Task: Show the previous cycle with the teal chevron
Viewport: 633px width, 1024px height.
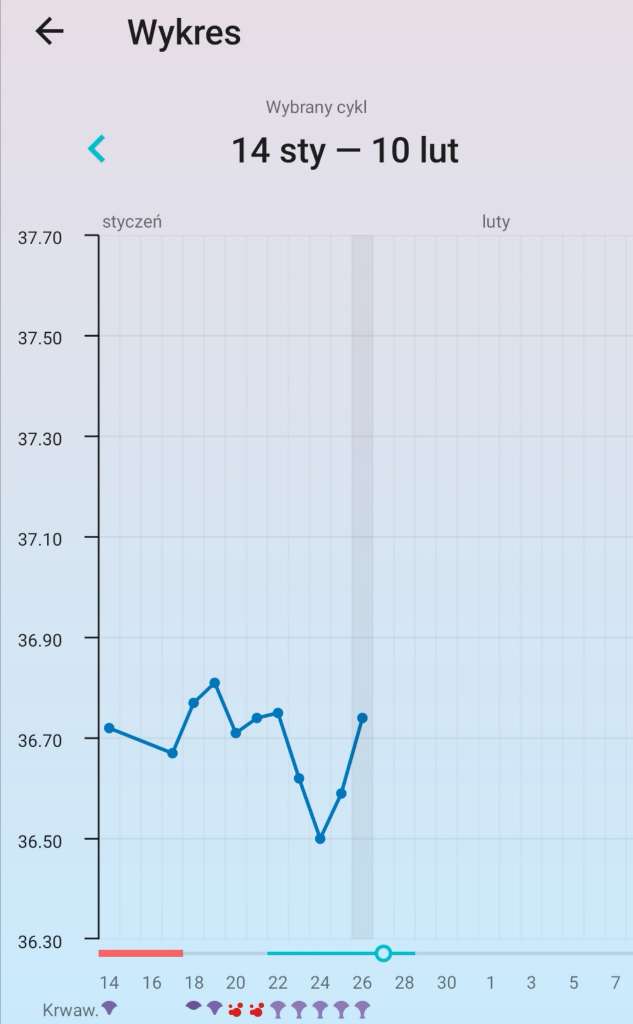Action: [97, 150]
